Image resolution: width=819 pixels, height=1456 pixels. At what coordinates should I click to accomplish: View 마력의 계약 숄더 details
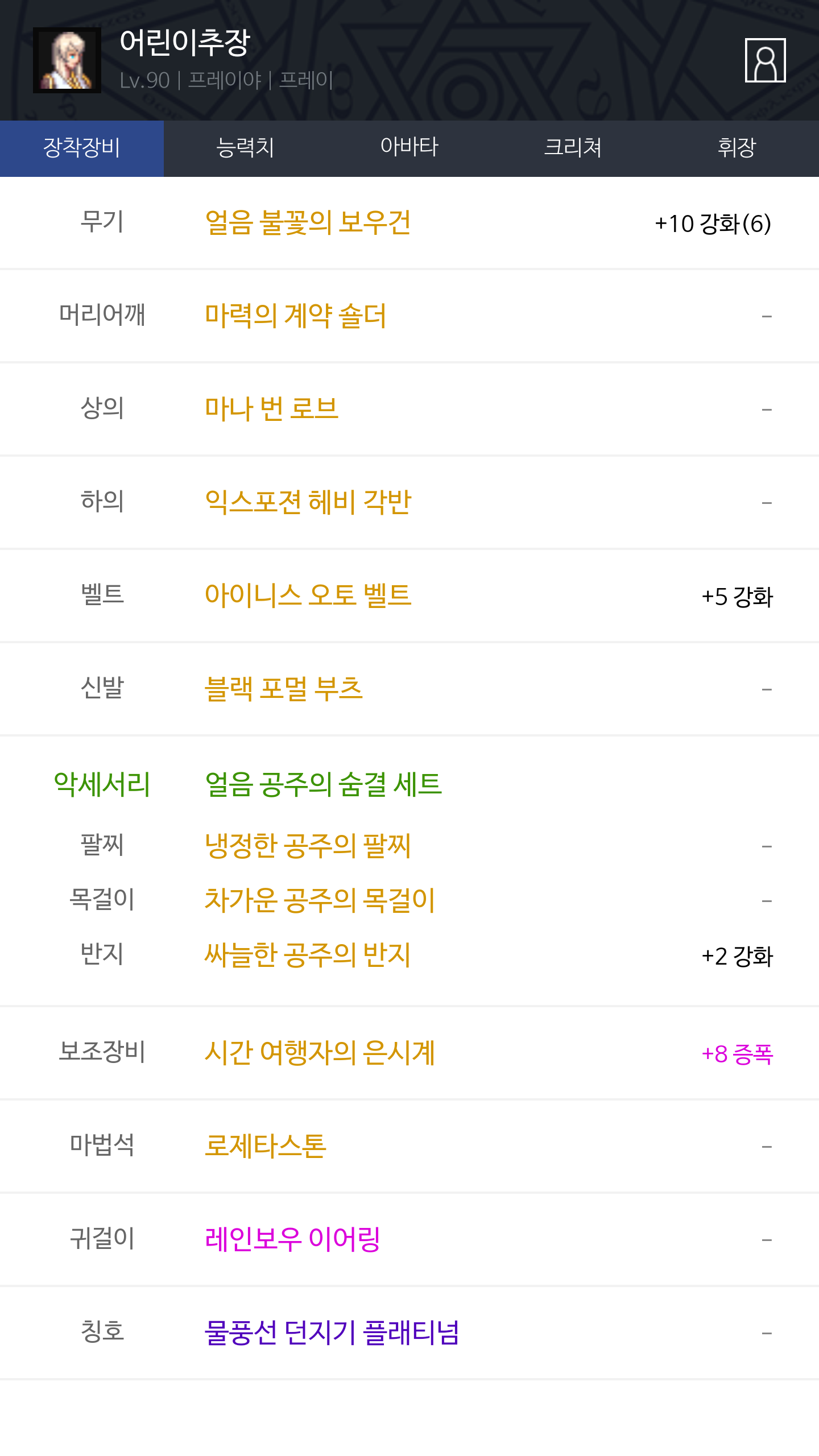[295, 316]
